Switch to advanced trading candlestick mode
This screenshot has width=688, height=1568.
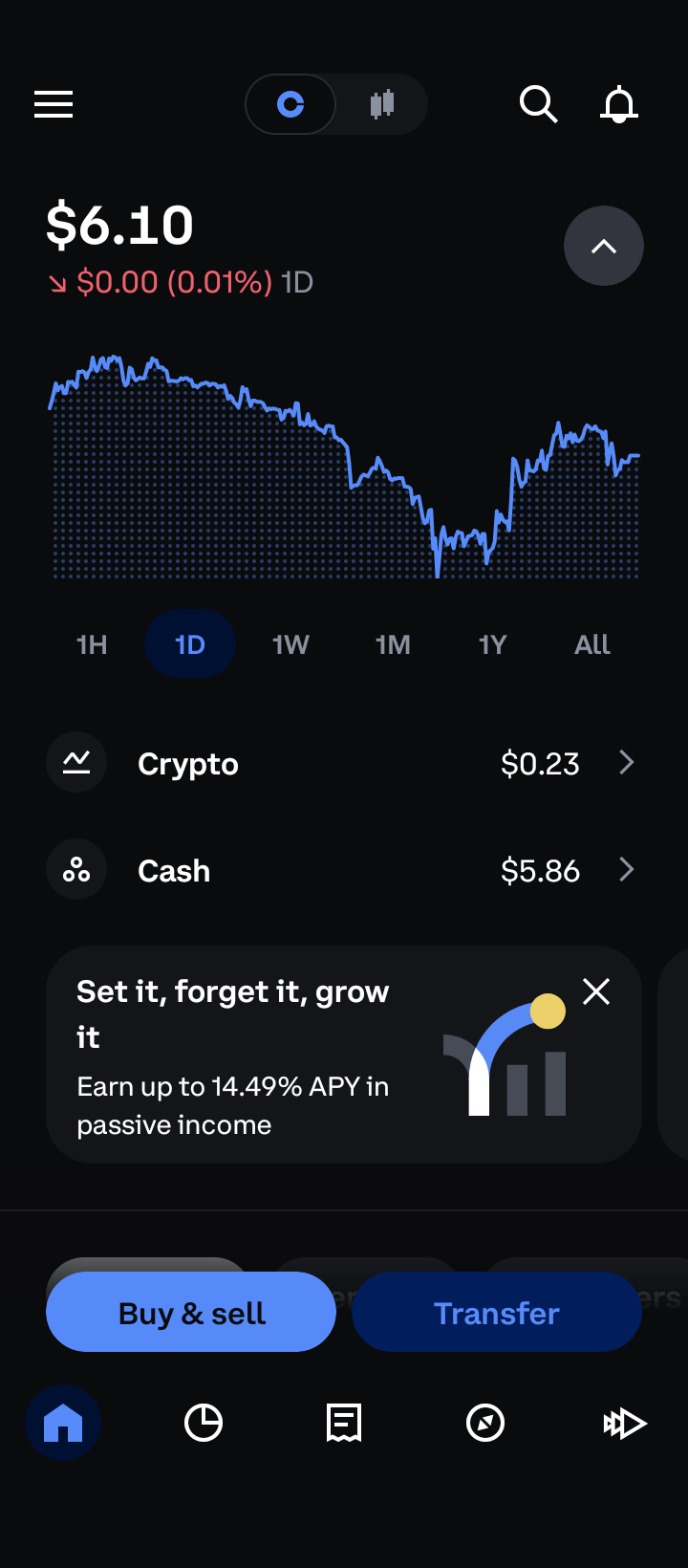point(382,104)
